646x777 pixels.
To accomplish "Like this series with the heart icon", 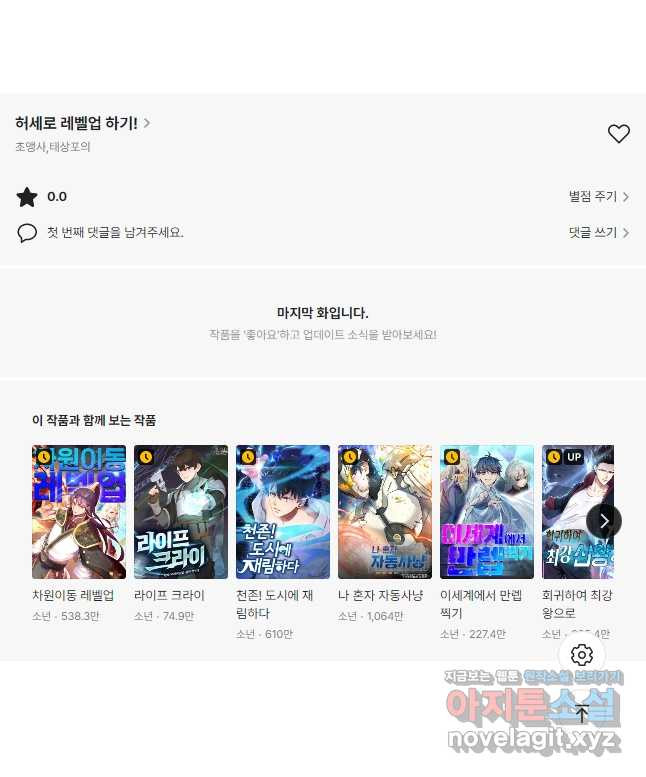I will point(619,134).
